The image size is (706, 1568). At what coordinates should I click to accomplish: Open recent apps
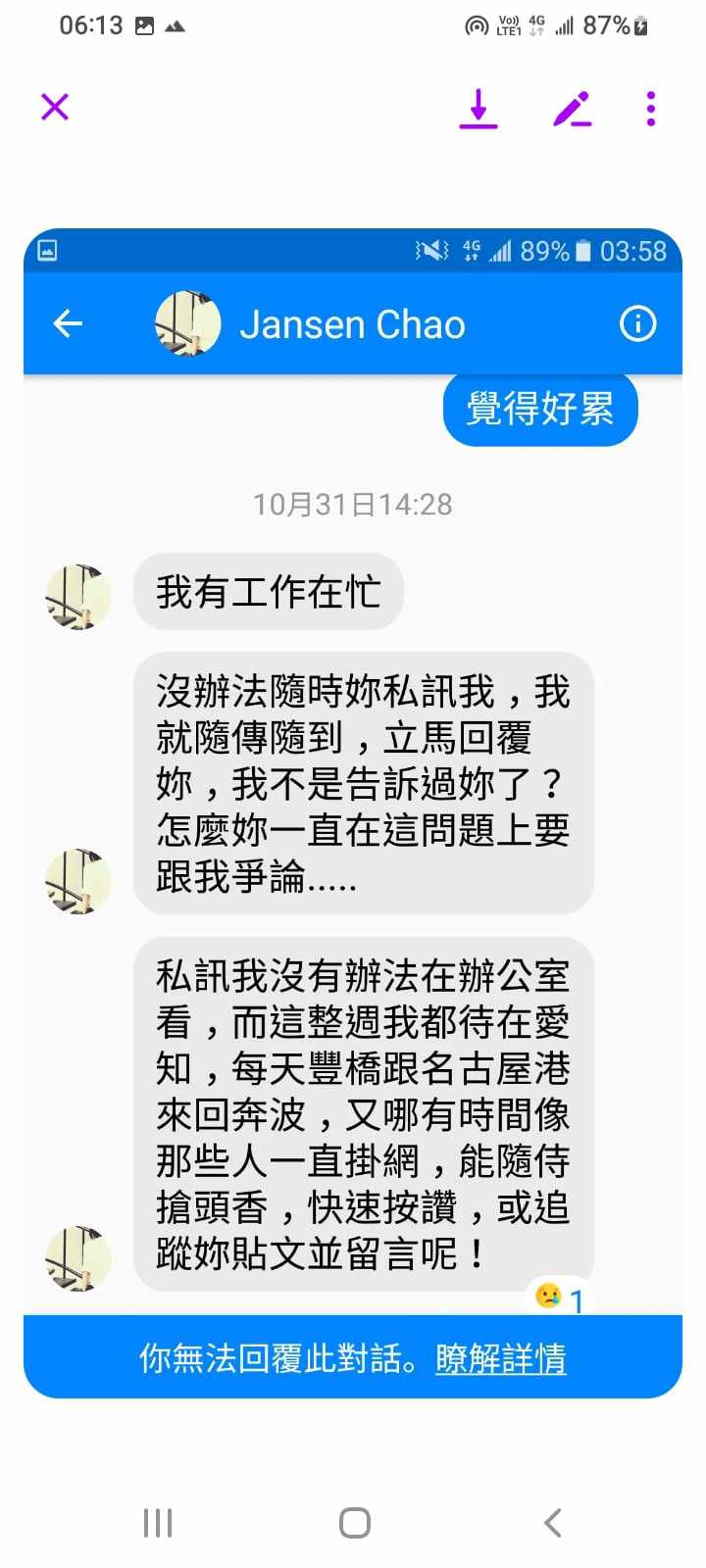click(x=157, y=1522)
